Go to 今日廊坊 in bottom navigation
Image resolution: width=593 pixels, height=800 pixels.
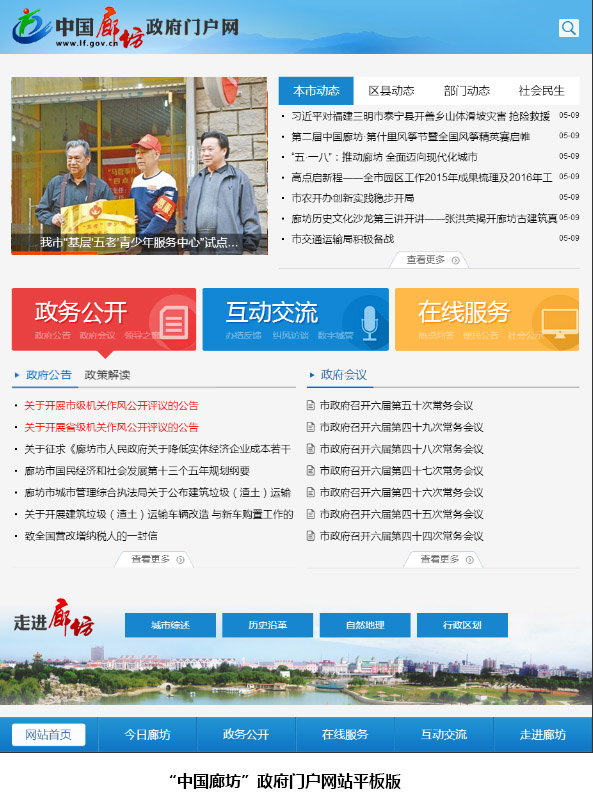pos(147,735)
